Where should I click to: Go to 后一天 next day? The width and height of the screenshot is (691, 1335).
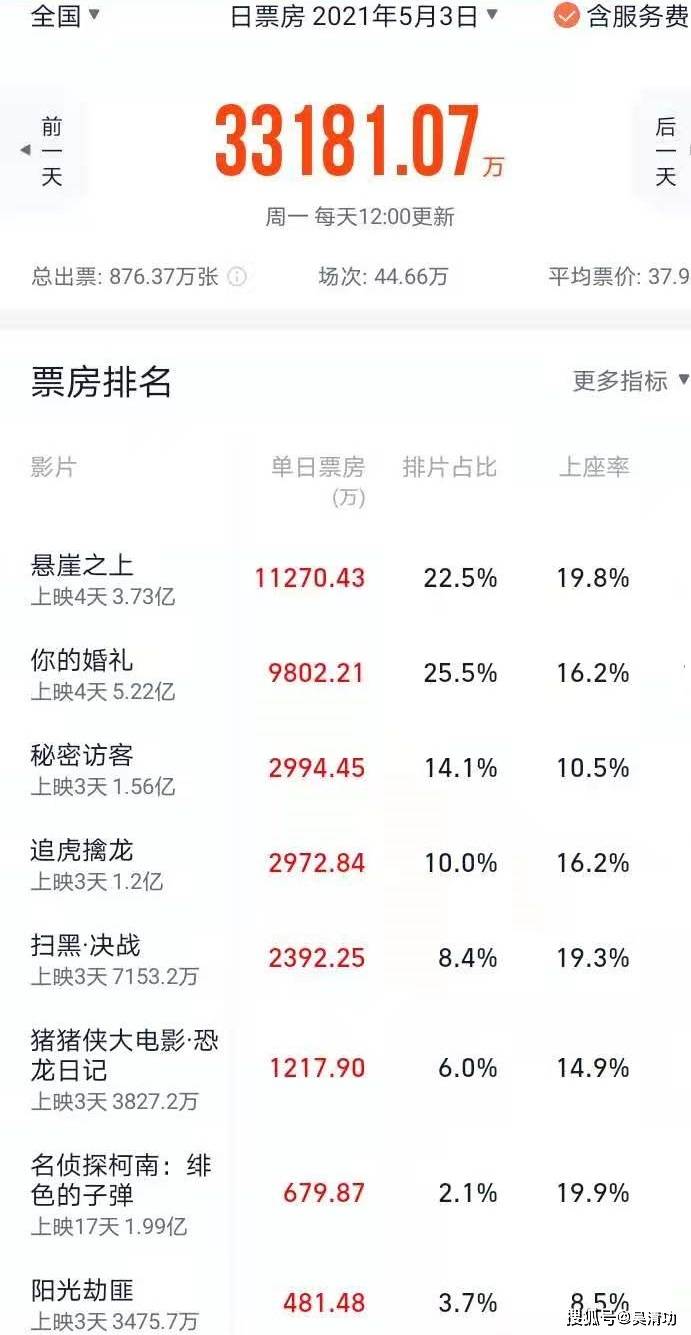click(x=661, y=152)
